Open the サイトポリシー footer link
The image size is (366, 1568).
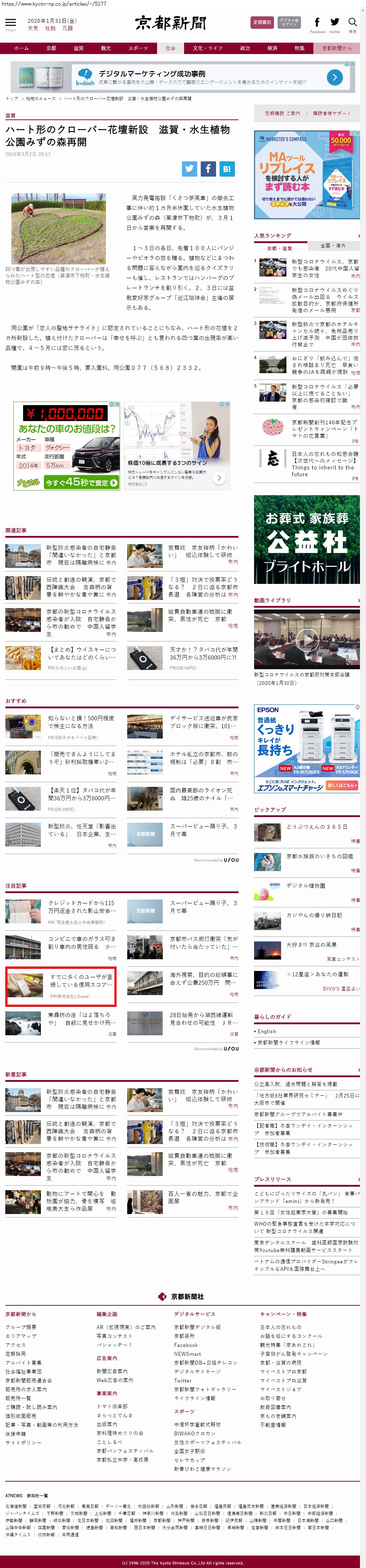(x=24, y=1443)
